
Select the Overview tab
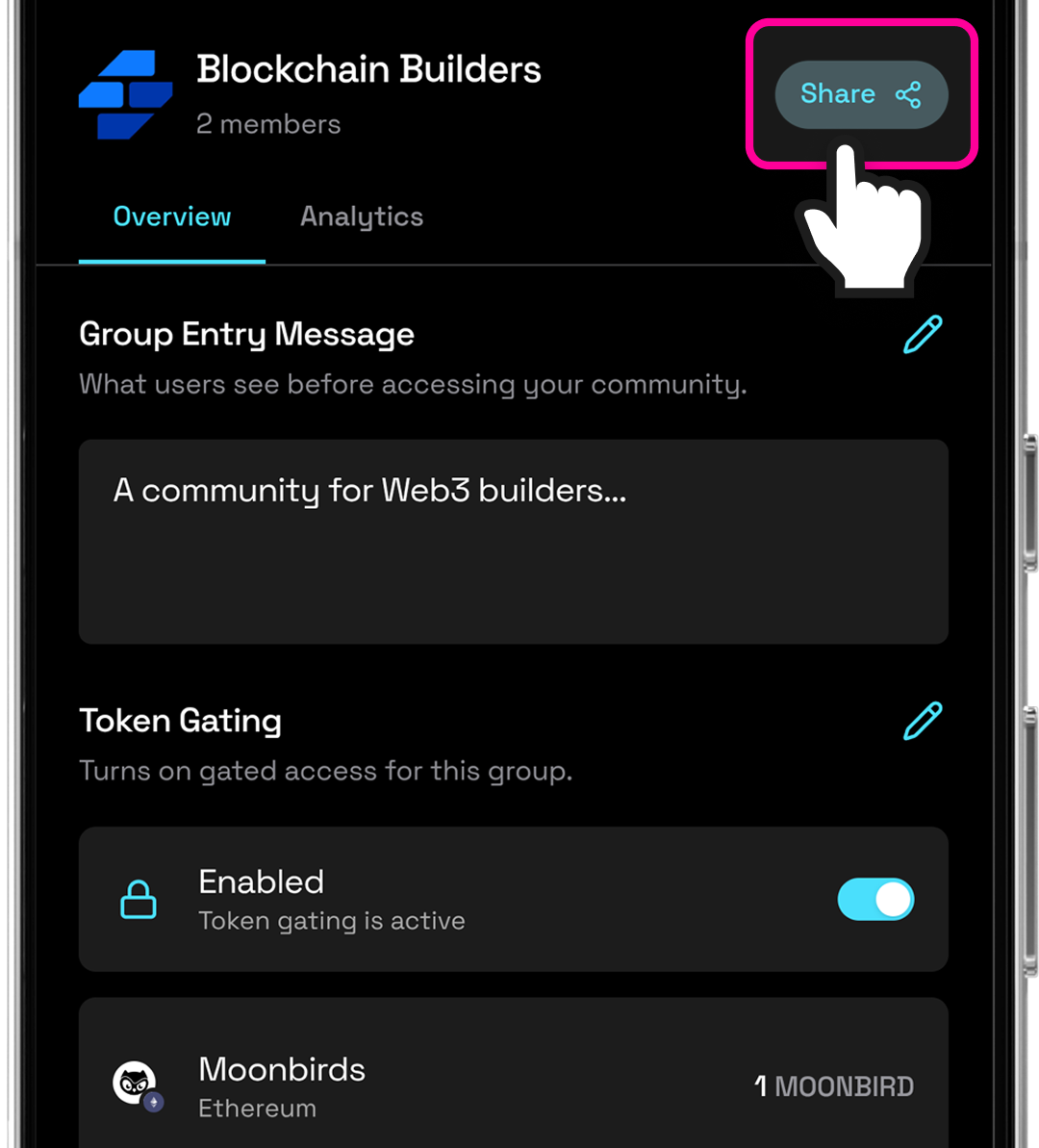172,217
